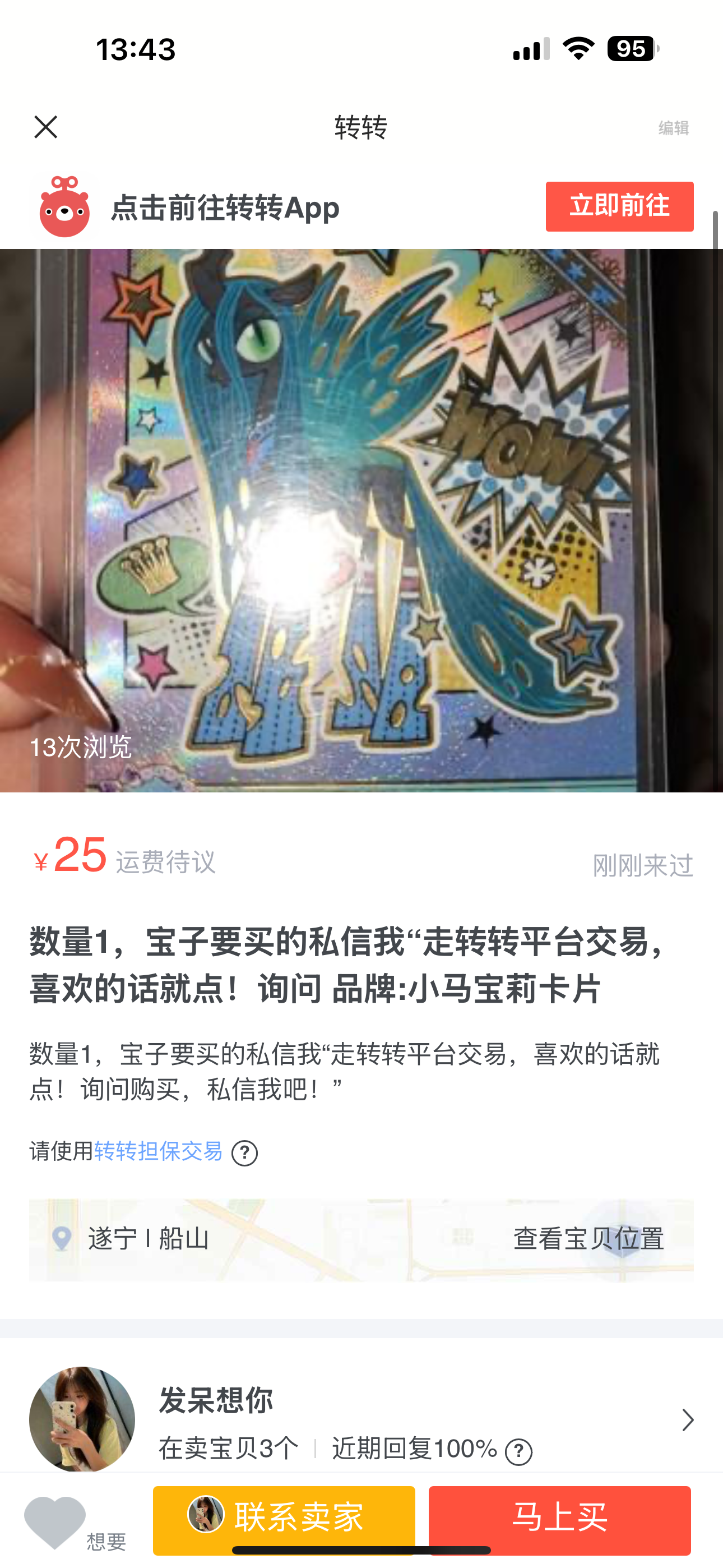Image resolution: width=723 pixels, height=1568 pixels.
Task: Mark item as 想要 with heart
Action: tap(55, 1522)
